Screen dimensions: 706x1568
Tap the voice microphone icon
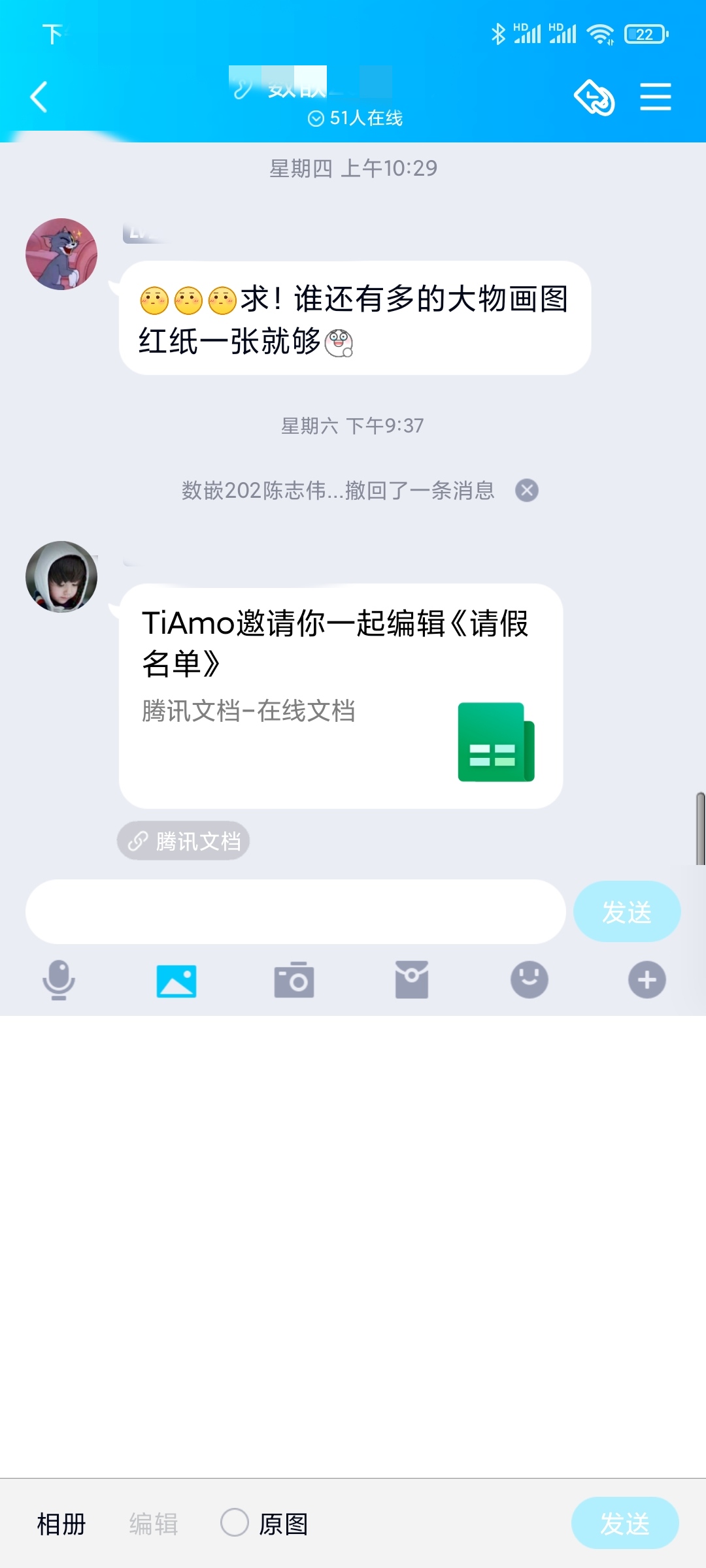(x=59, y=980)
